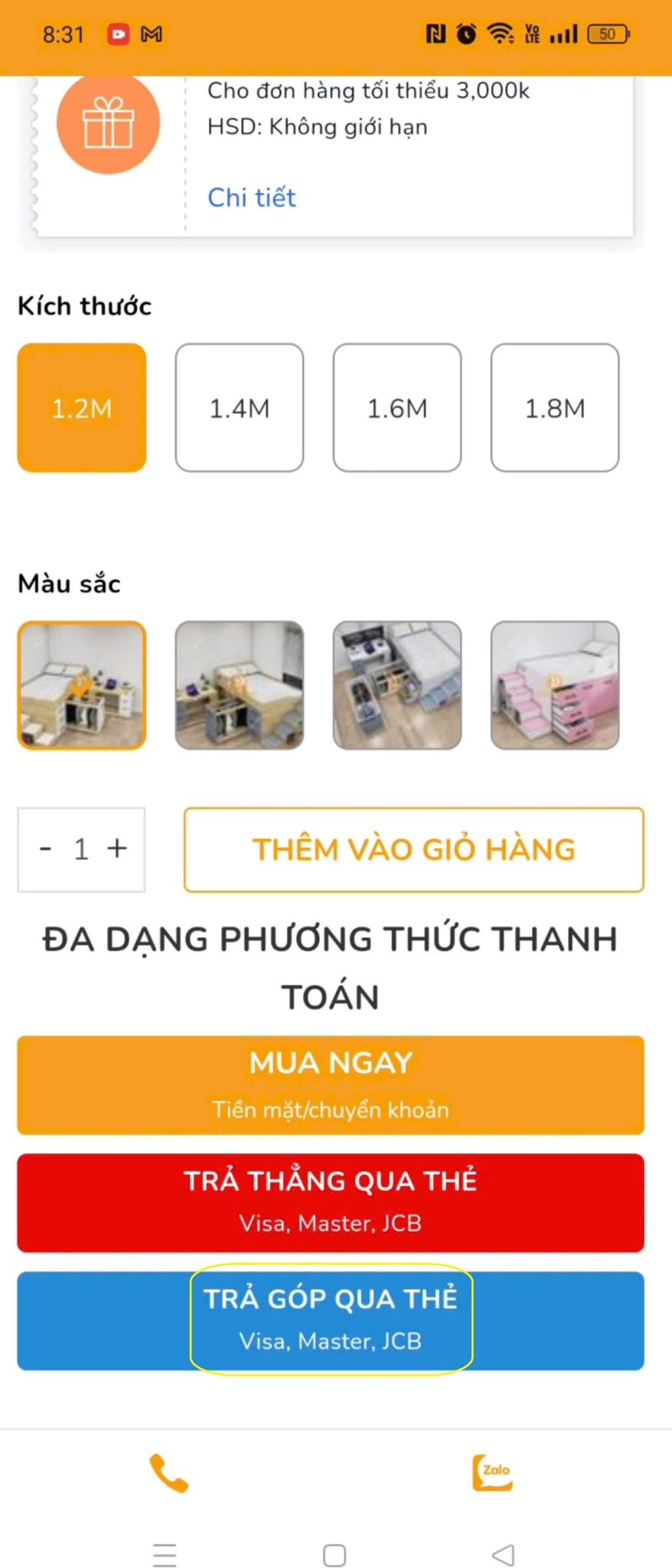Open Zalo chat with the shop

tap(493, 1472)
